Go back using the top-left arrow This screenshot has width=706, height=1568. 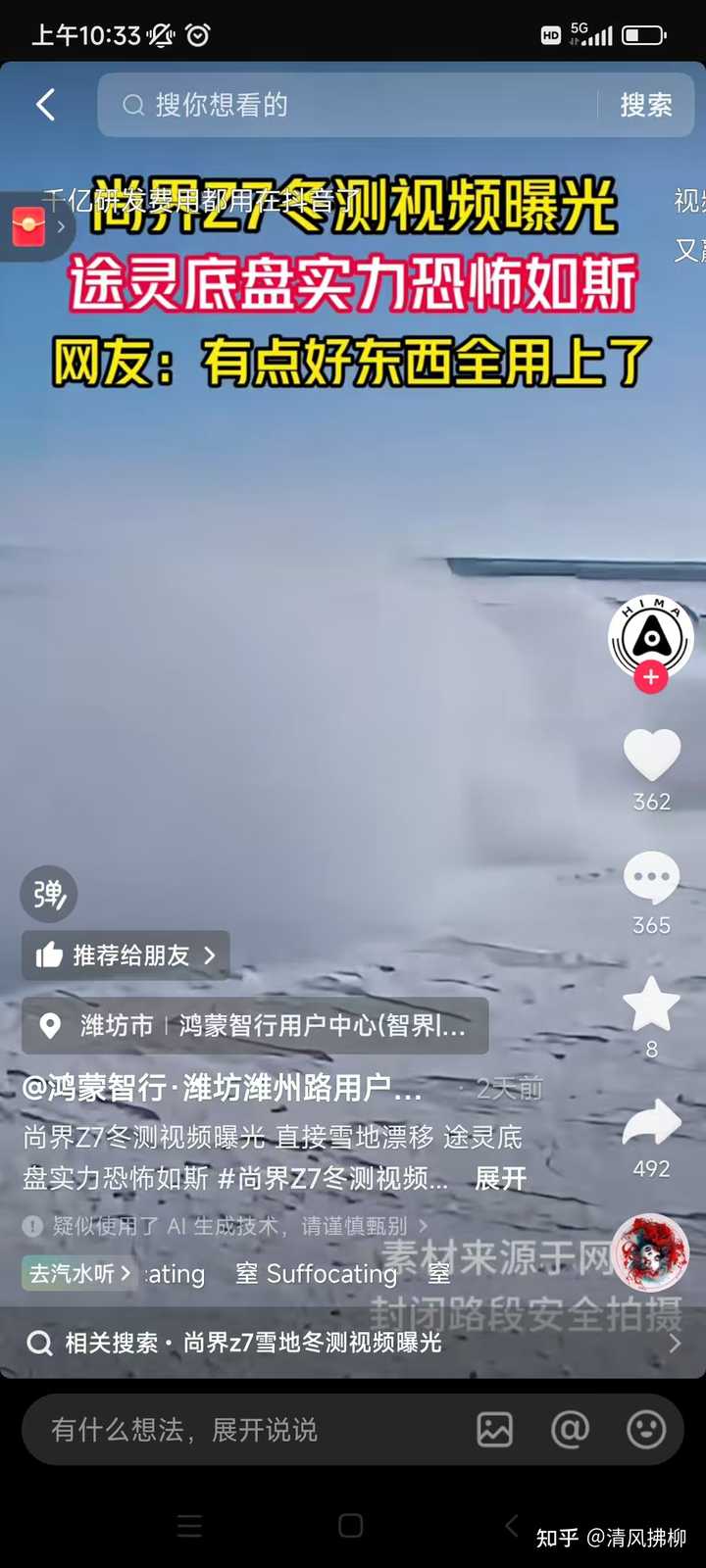pyautogui.click(x=45, y=105)
